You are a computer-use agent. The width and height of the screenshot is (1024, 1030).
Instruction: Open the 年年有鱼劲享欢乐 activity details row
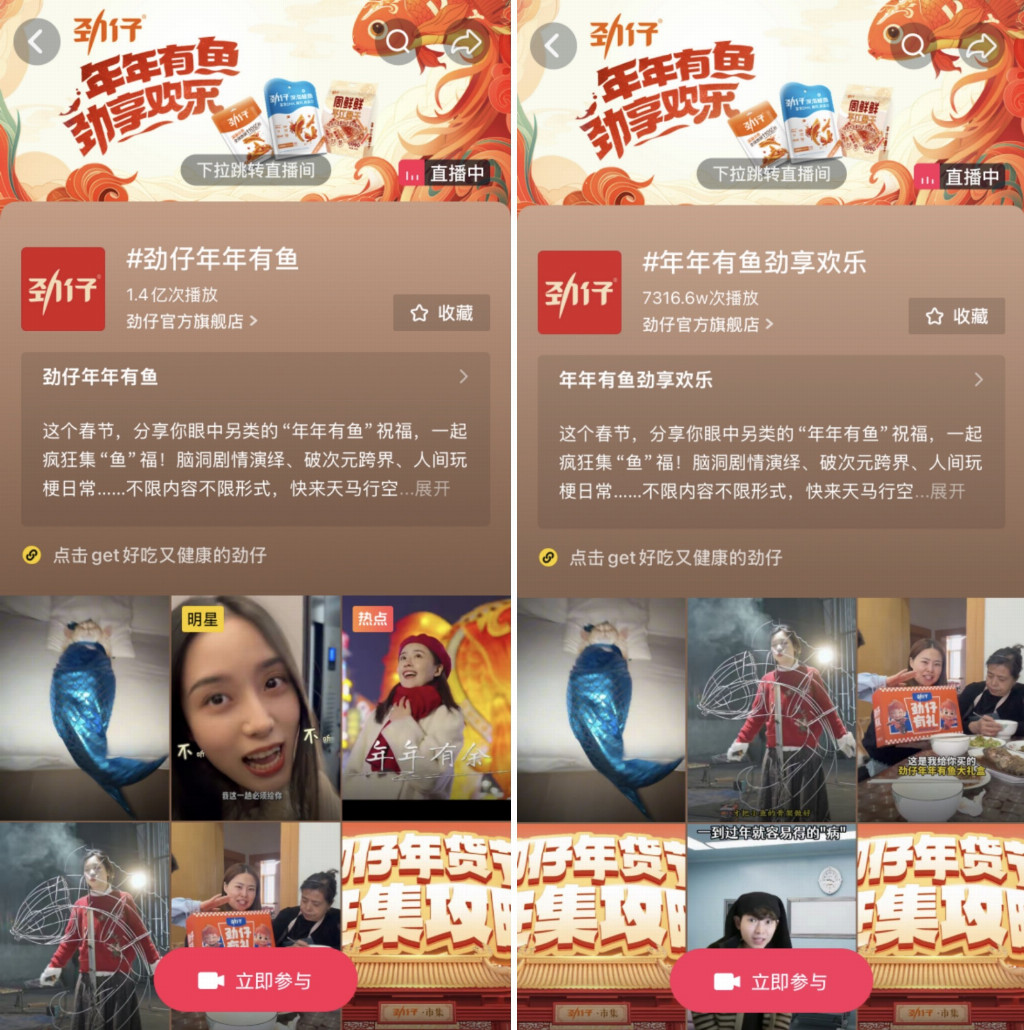[771, 380]
